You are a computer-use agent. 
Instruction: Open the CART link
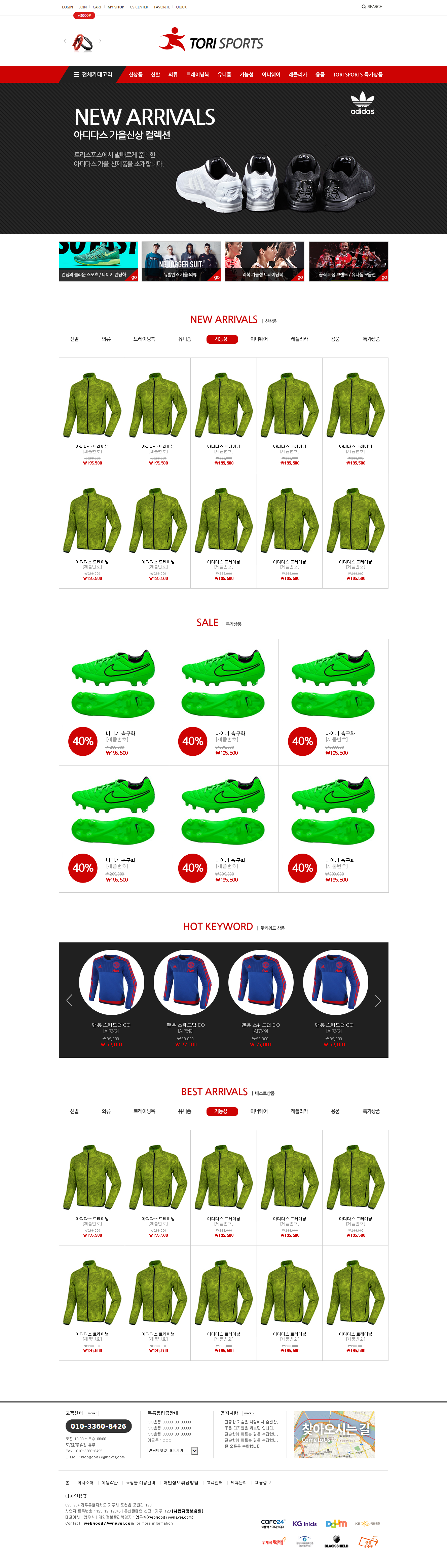97,7
